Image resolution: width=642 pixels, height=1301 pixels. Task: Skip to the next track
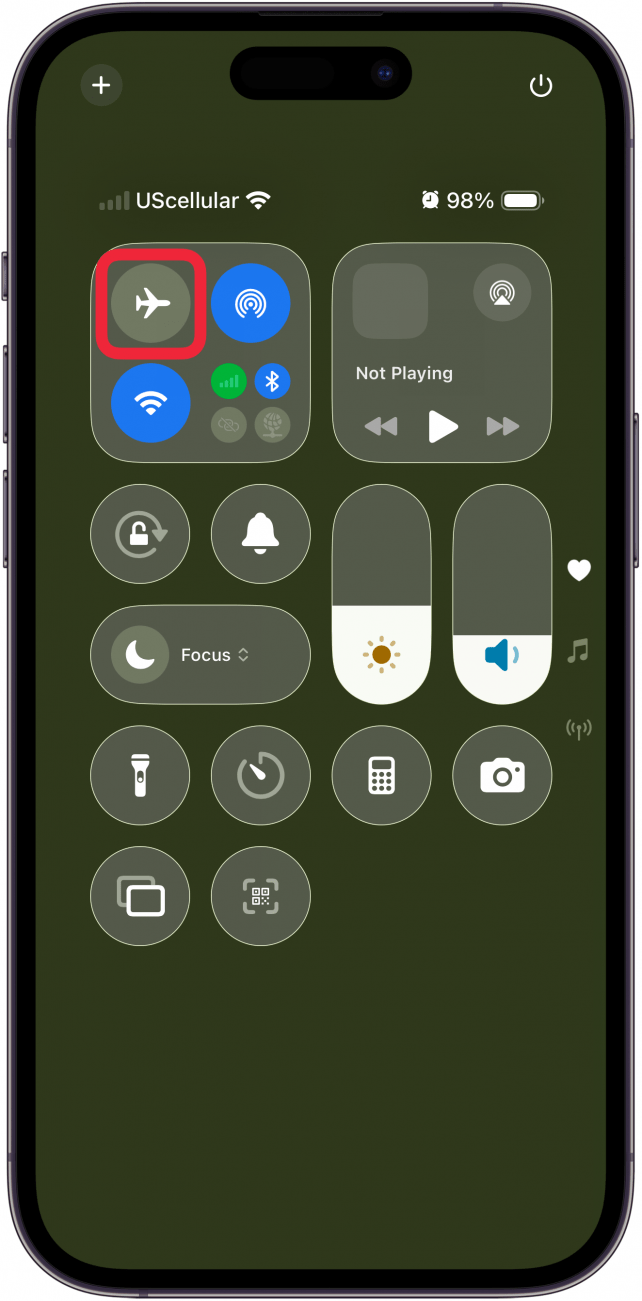(503, 427)
